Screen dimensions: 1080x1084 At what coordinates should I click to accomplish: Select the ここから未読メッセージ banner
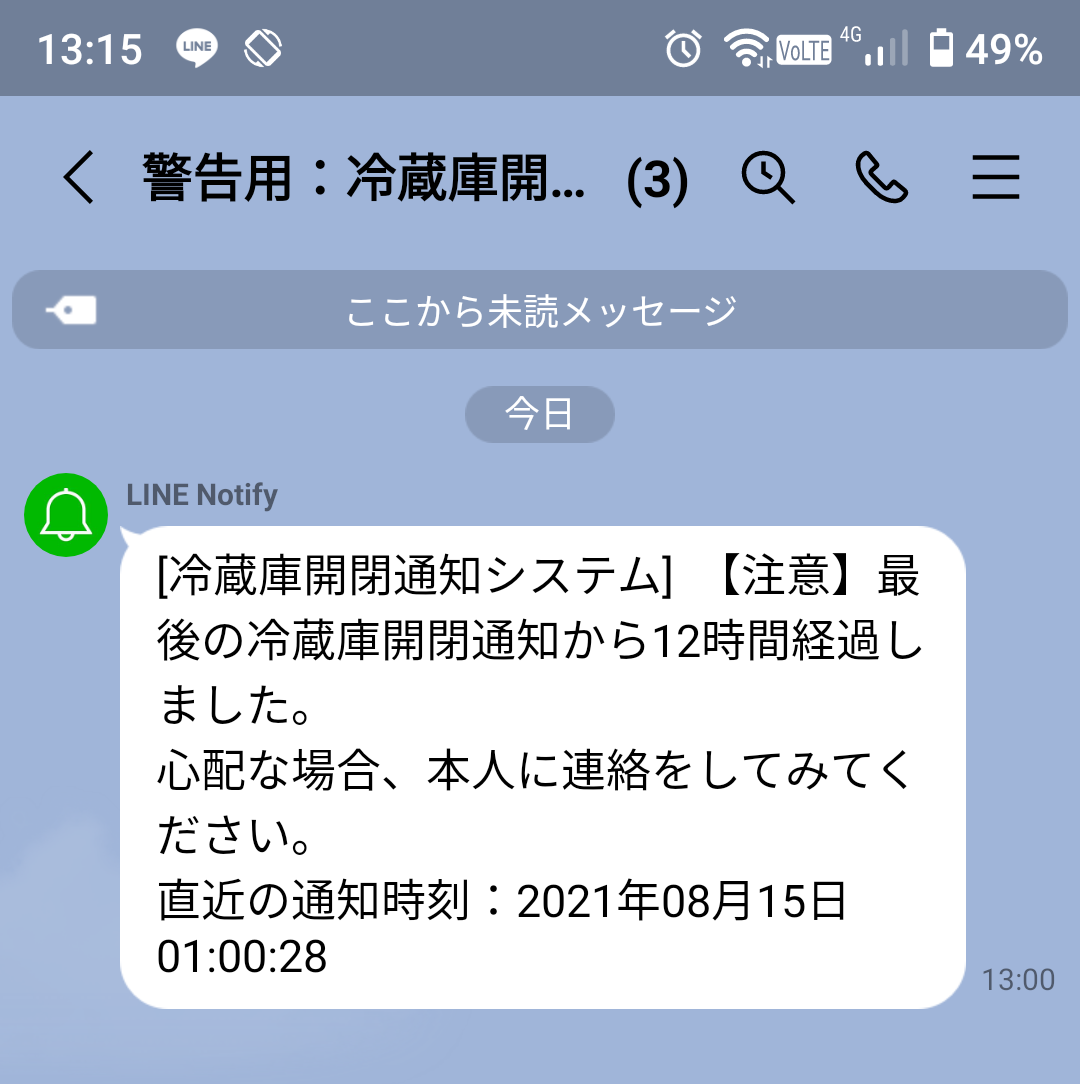[x=540, y=310]
